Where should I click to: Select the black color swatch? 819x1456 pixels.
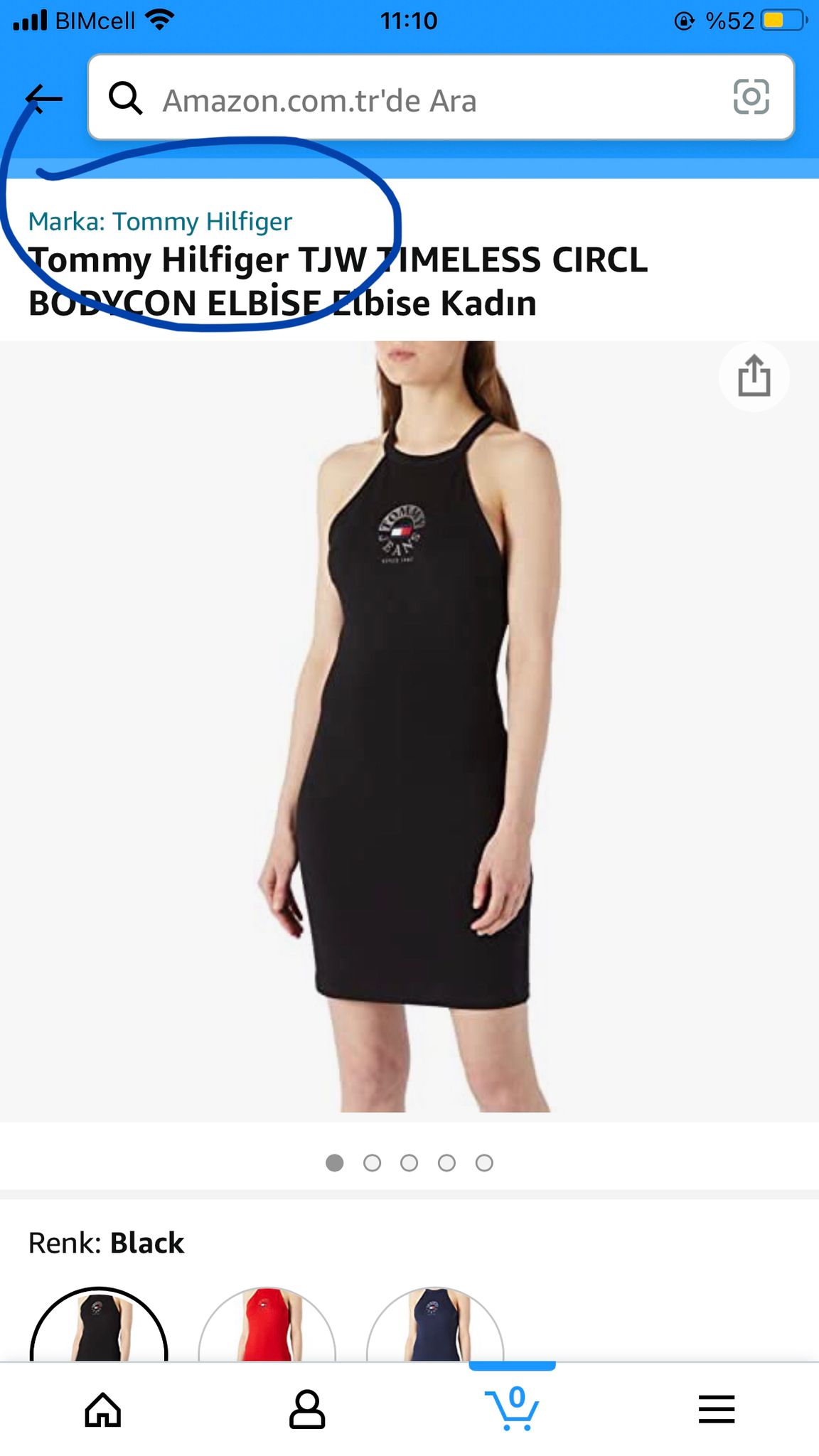[99, 1325]
